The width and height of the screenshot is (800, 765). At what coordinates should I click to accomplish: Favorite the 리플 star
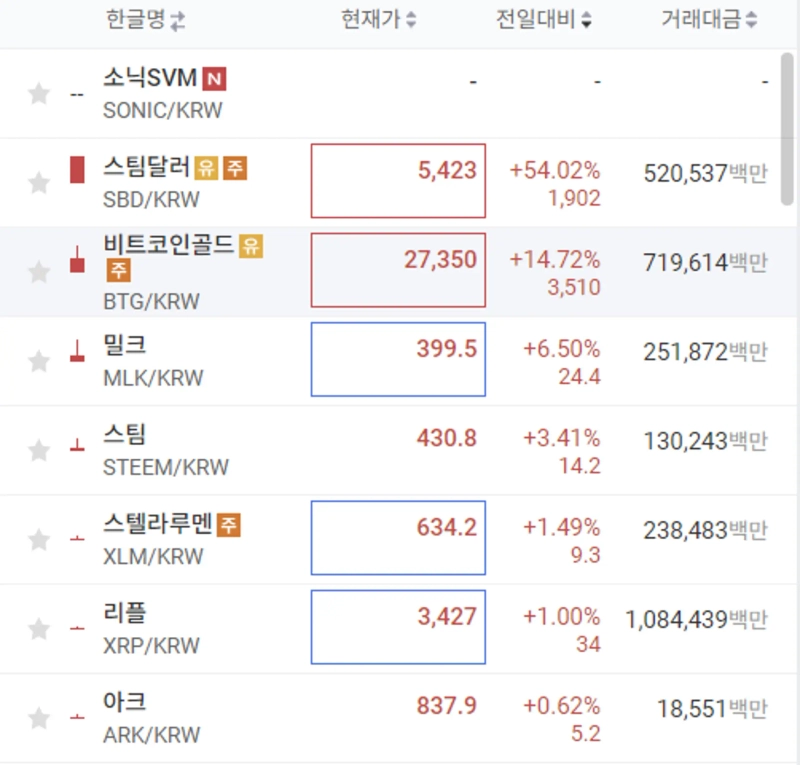point(38,629)
